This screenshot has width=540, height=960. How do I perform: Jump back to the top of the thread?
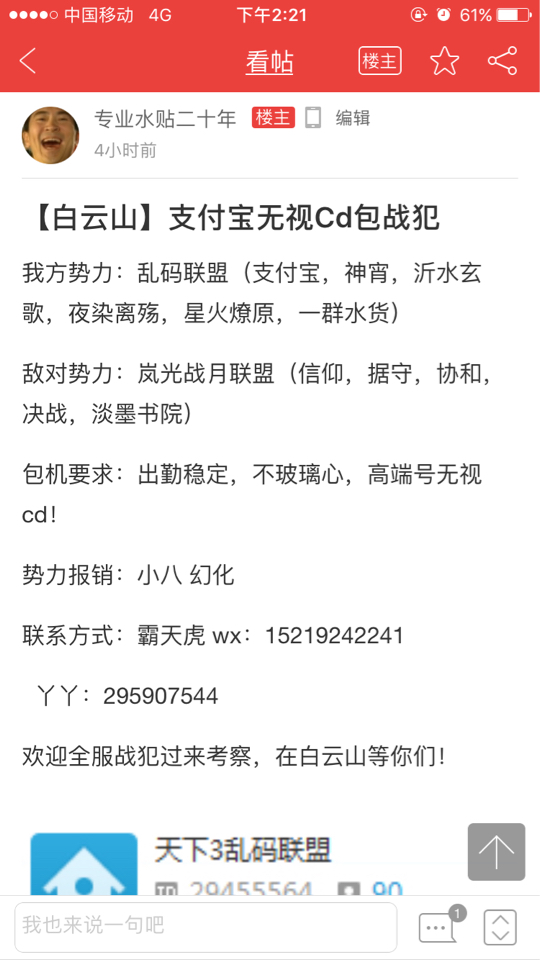[x=497, y=852]
